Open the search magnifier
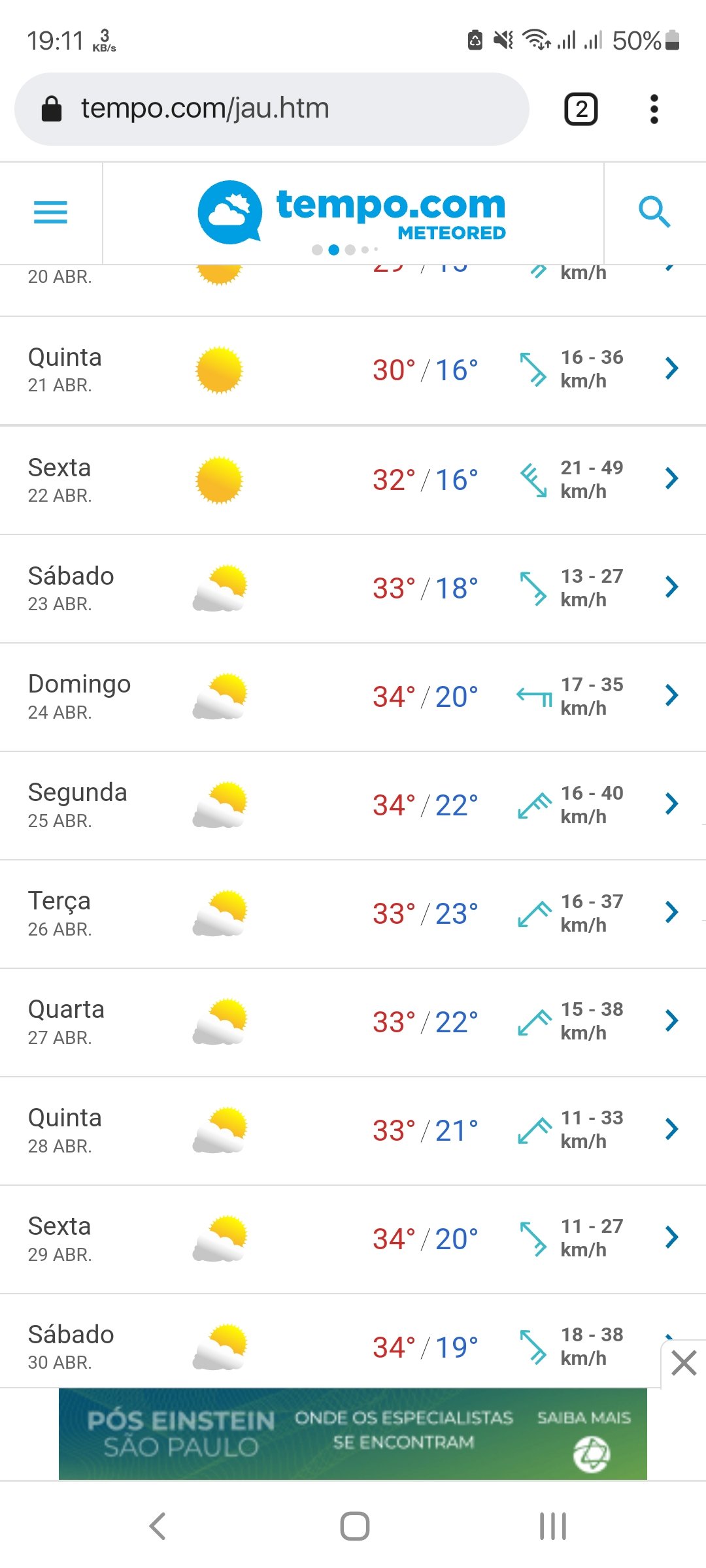This screenshot has height=1568, width=706. pos(654,212)
